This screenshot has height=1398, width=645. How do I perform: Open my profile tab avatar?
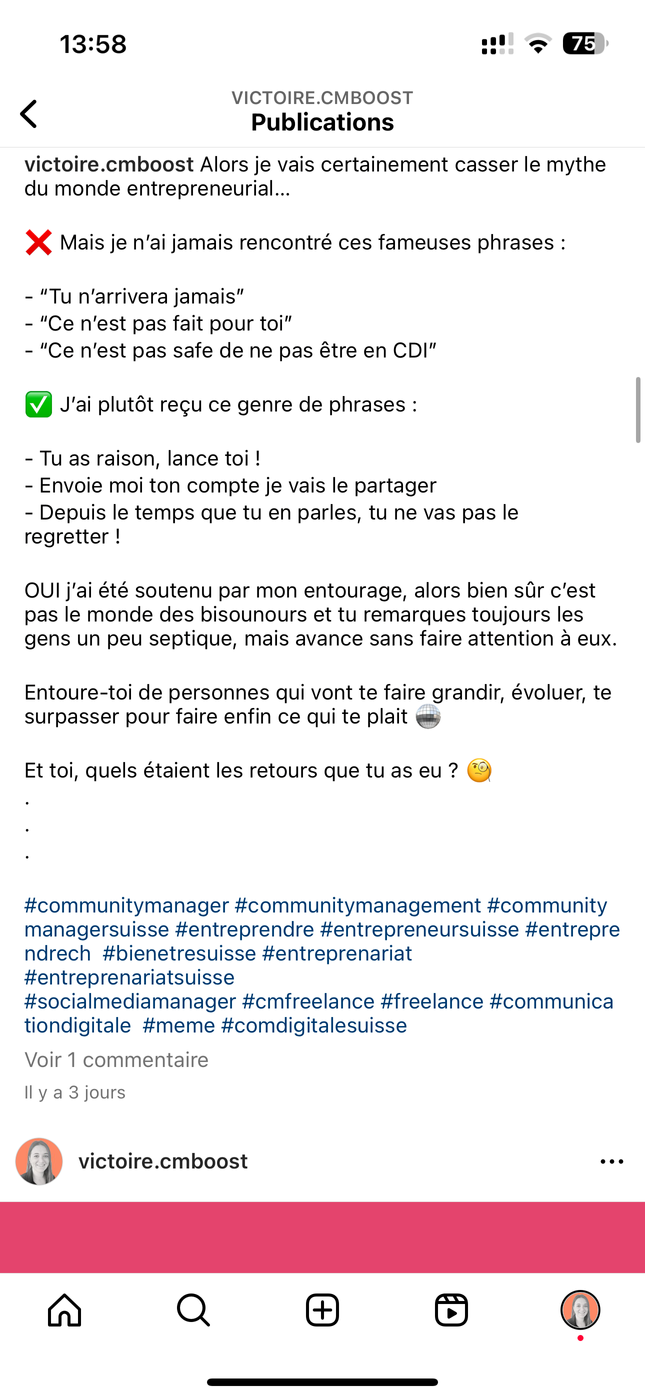click(580, 1310)
